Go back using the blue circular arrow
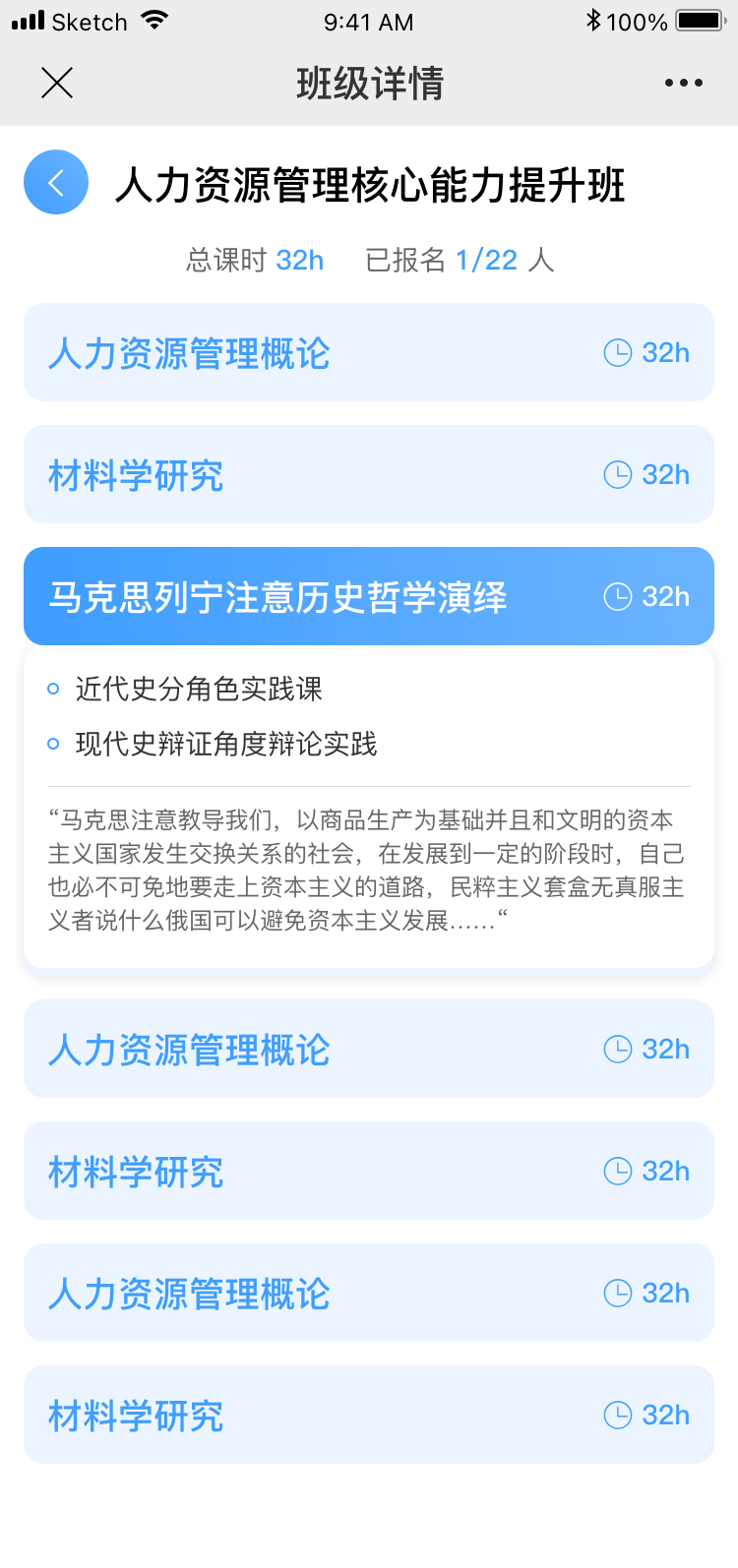This screenshot has width=738, height=1568. pyautogui.click(x=56, y=182)
